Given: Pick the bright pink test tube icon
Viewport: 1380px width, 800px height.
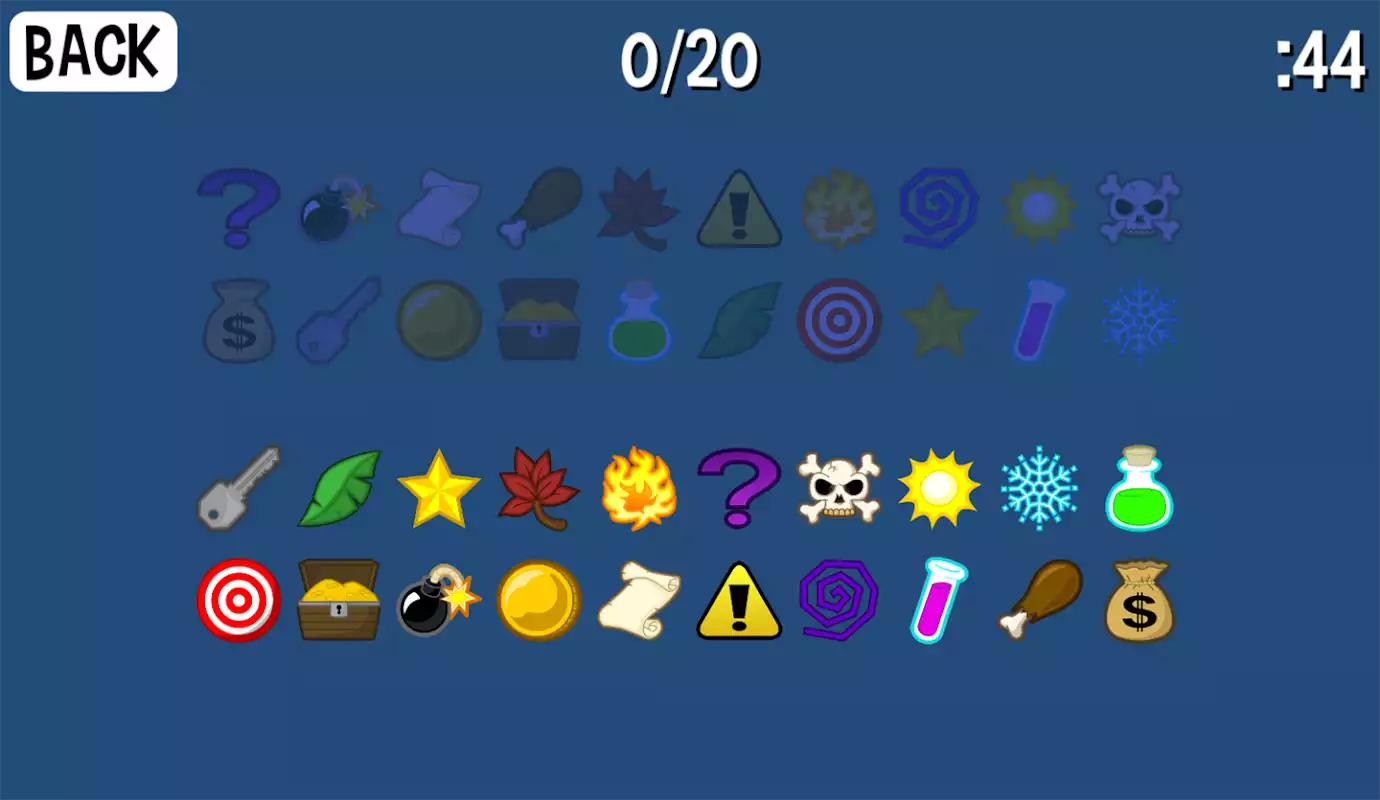Looking at the screenshot, I should pos(938,600).
